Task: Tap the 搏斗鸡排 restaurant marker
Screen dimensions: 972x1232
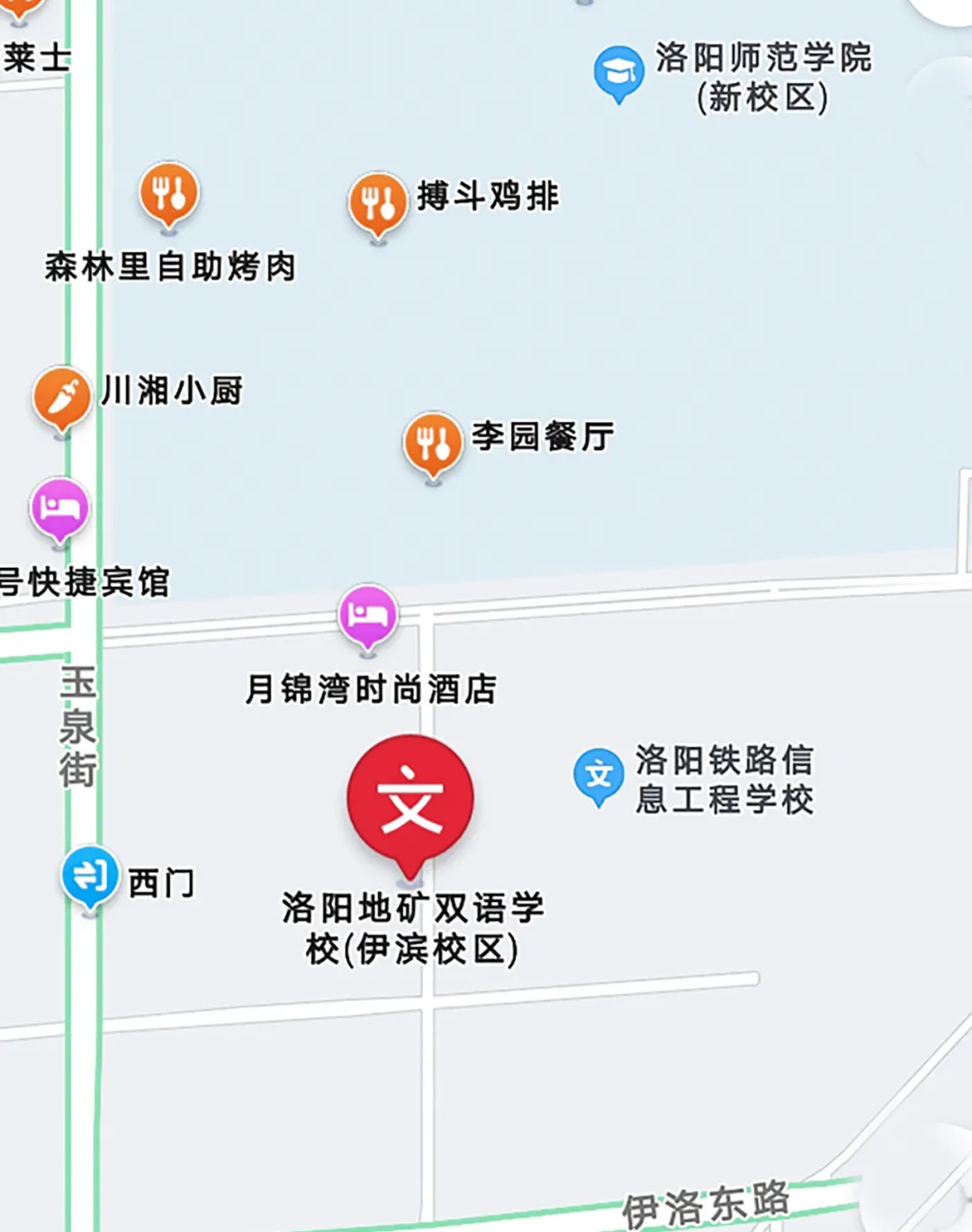Action: pyautogui.click(x=378, y=202)
